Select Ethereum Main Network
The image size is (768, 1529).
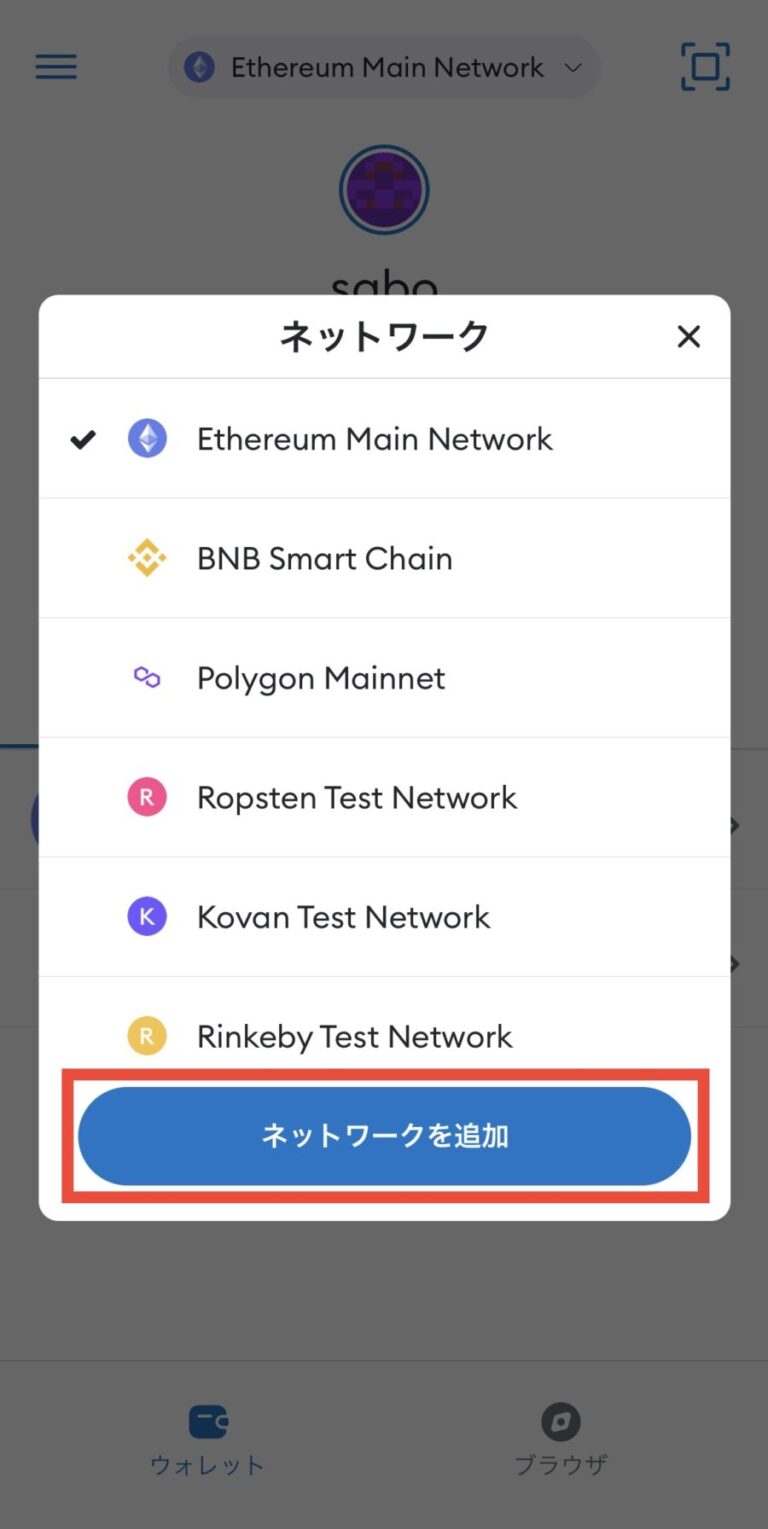(384, 439)
